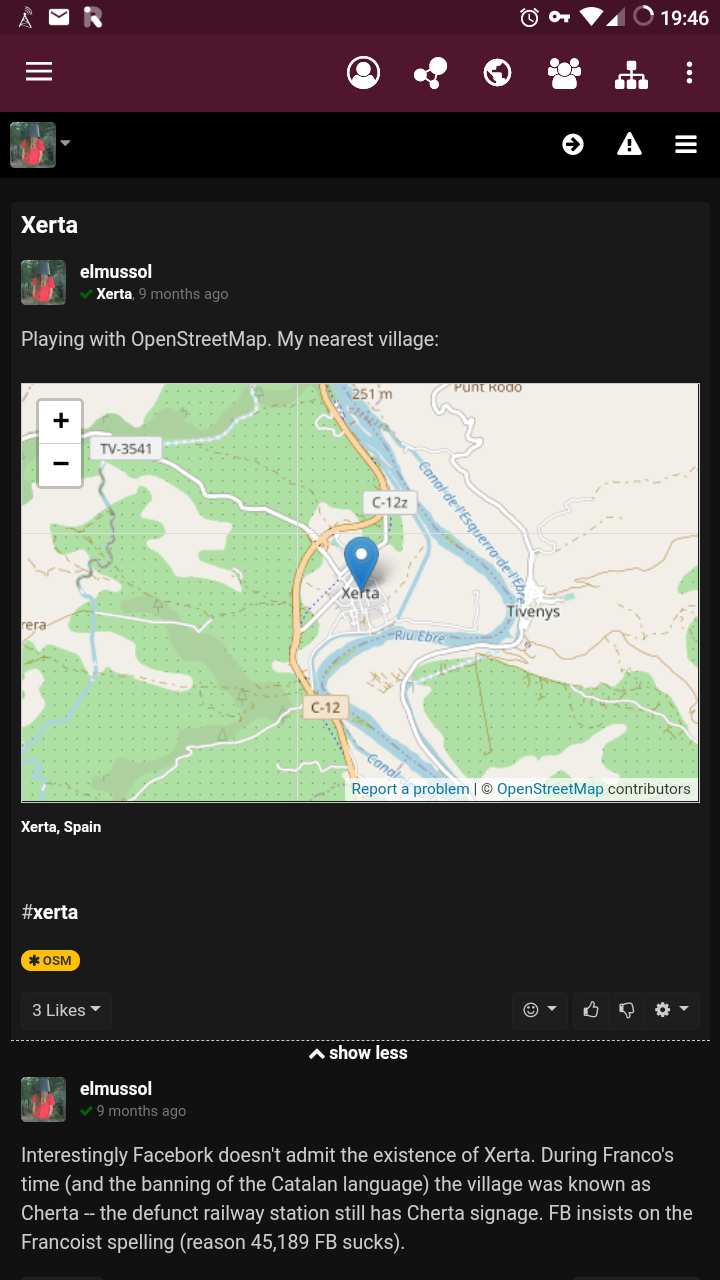Expand the 3 Likes dropdown
720x1280 pixels.
[x=66, y=1010]
